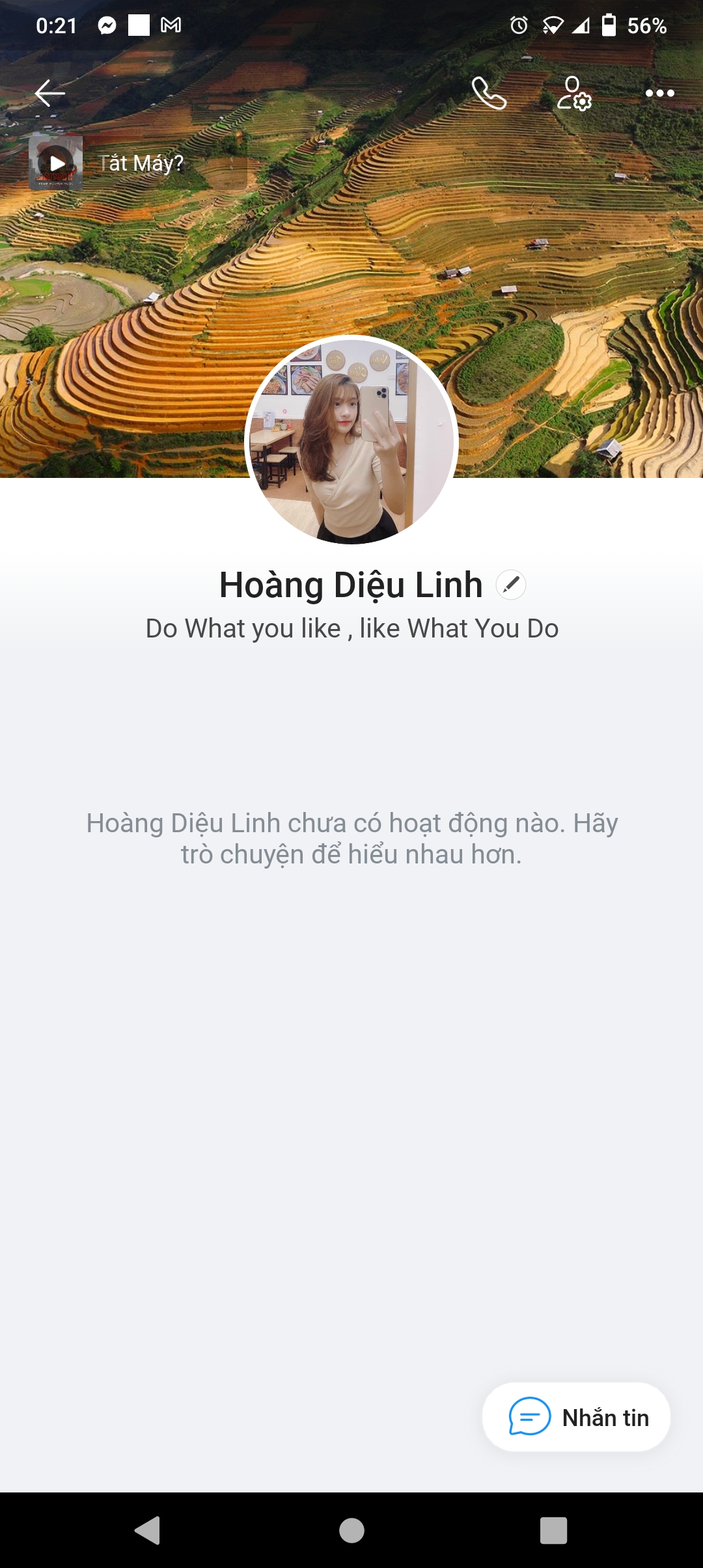Open recent apps from the navigation bar
The image size is (703, 1568).
pos(553,1530)
